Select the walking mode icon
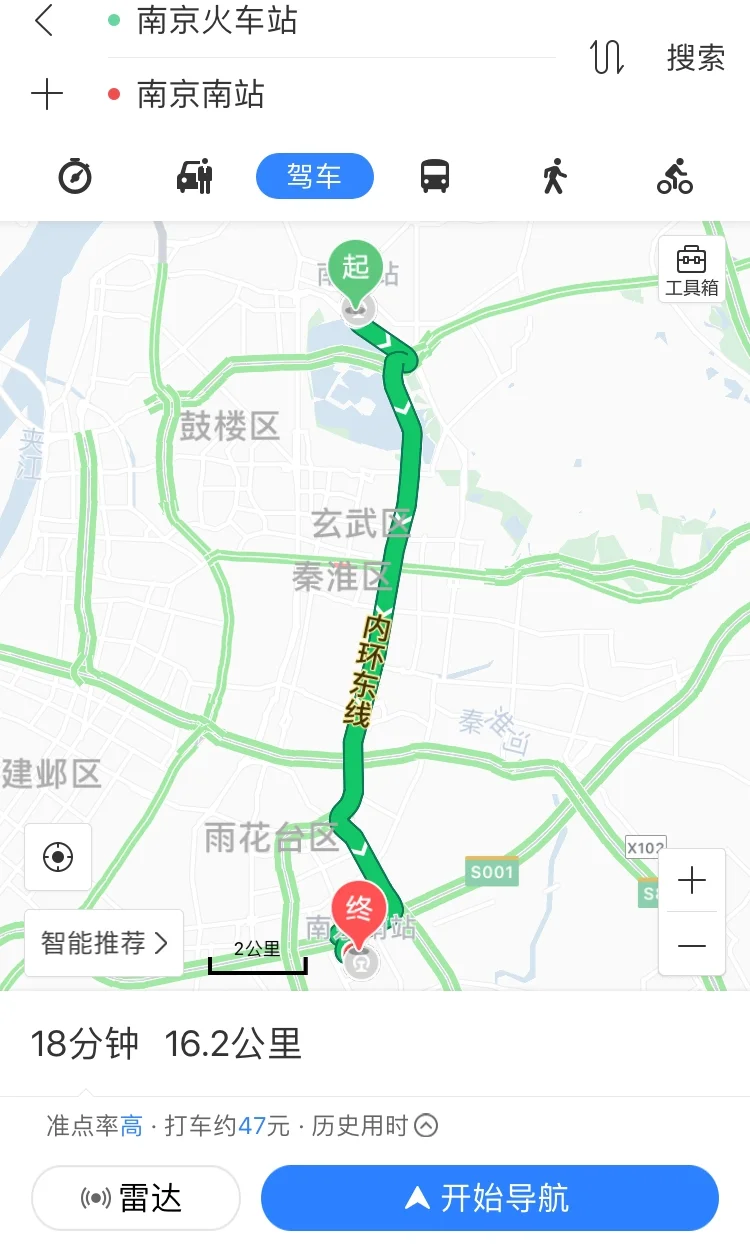The height and width of the screenshot is (1255, 750). point(554,175)
